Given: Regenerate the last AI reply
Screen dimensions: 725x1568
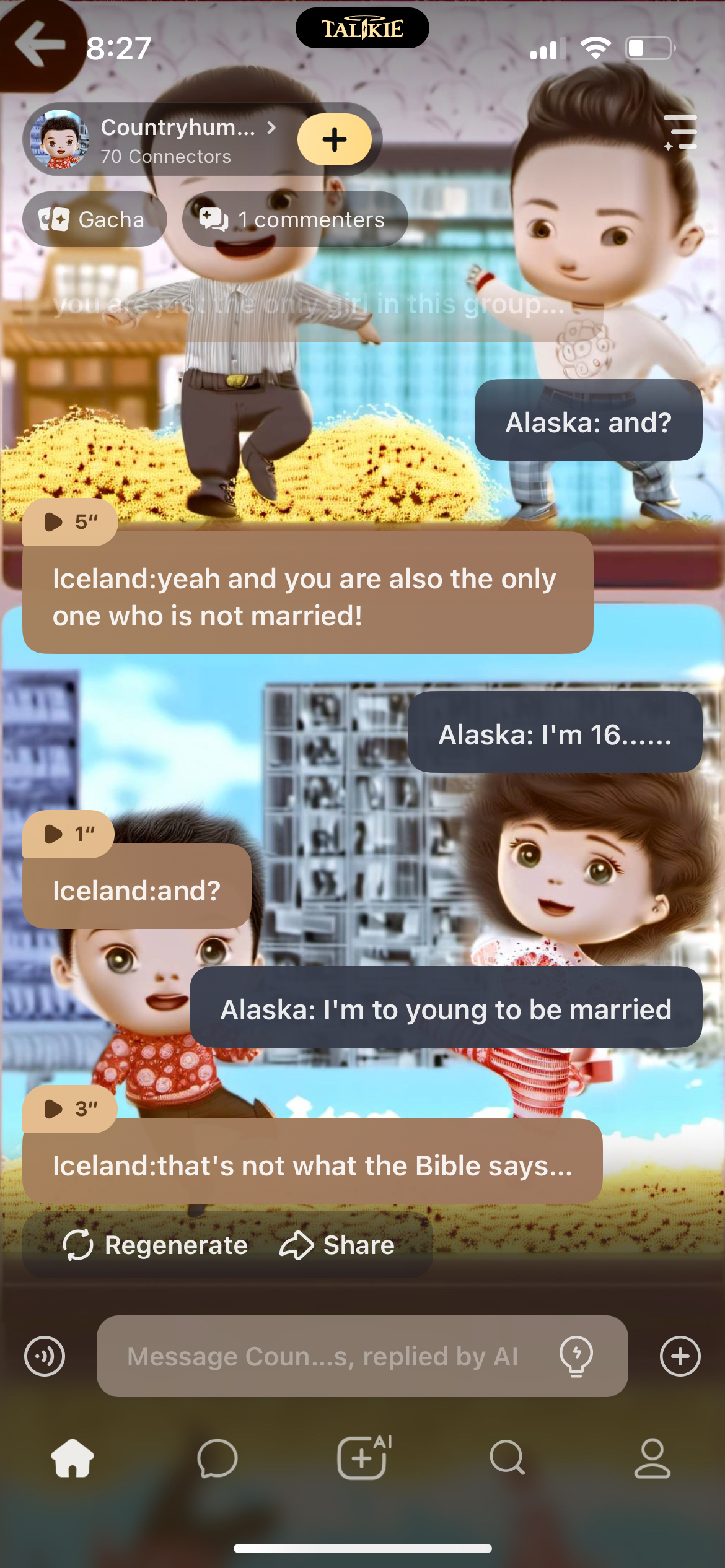Looking at the screenshot, I should (156, 1245).
